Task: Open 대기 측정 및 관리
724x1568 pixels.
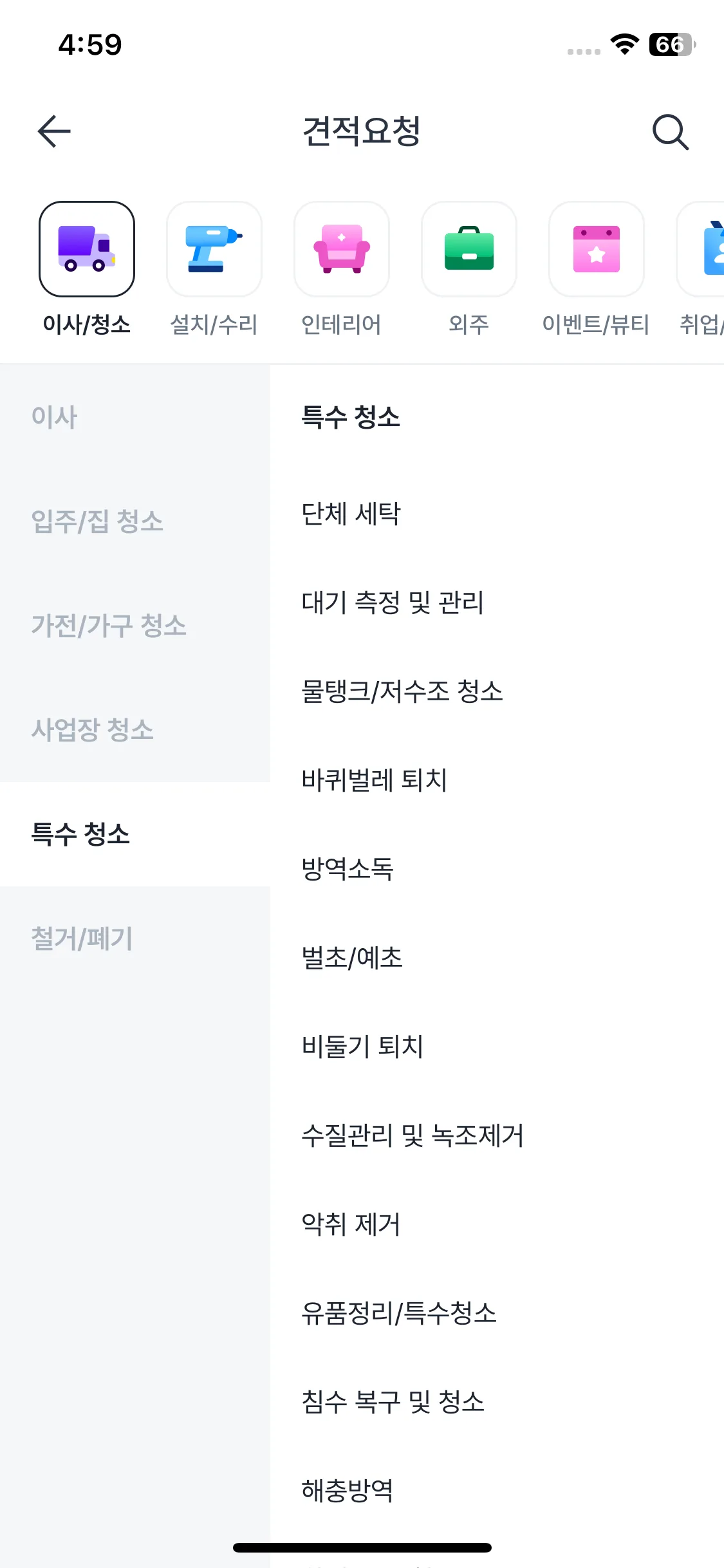Action: 497,602
